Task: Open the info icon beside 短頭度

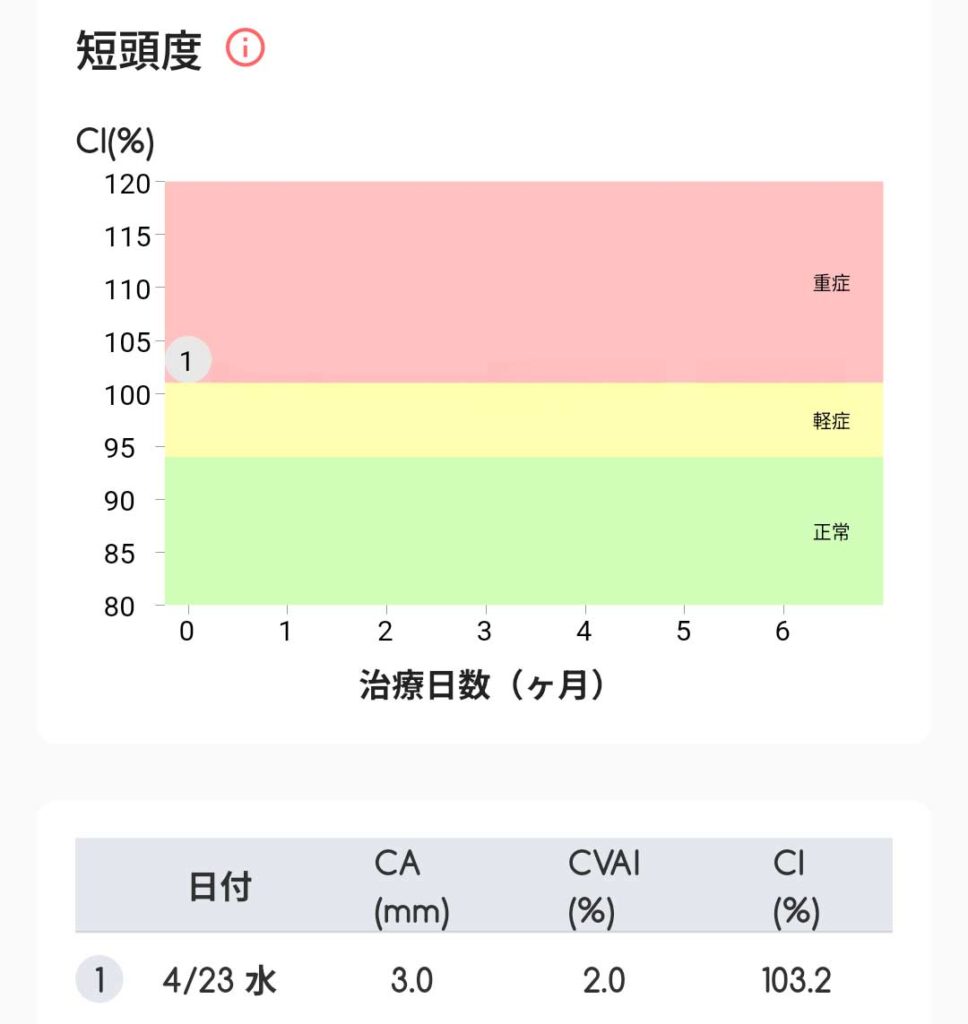Action: [x=245, y=48]
